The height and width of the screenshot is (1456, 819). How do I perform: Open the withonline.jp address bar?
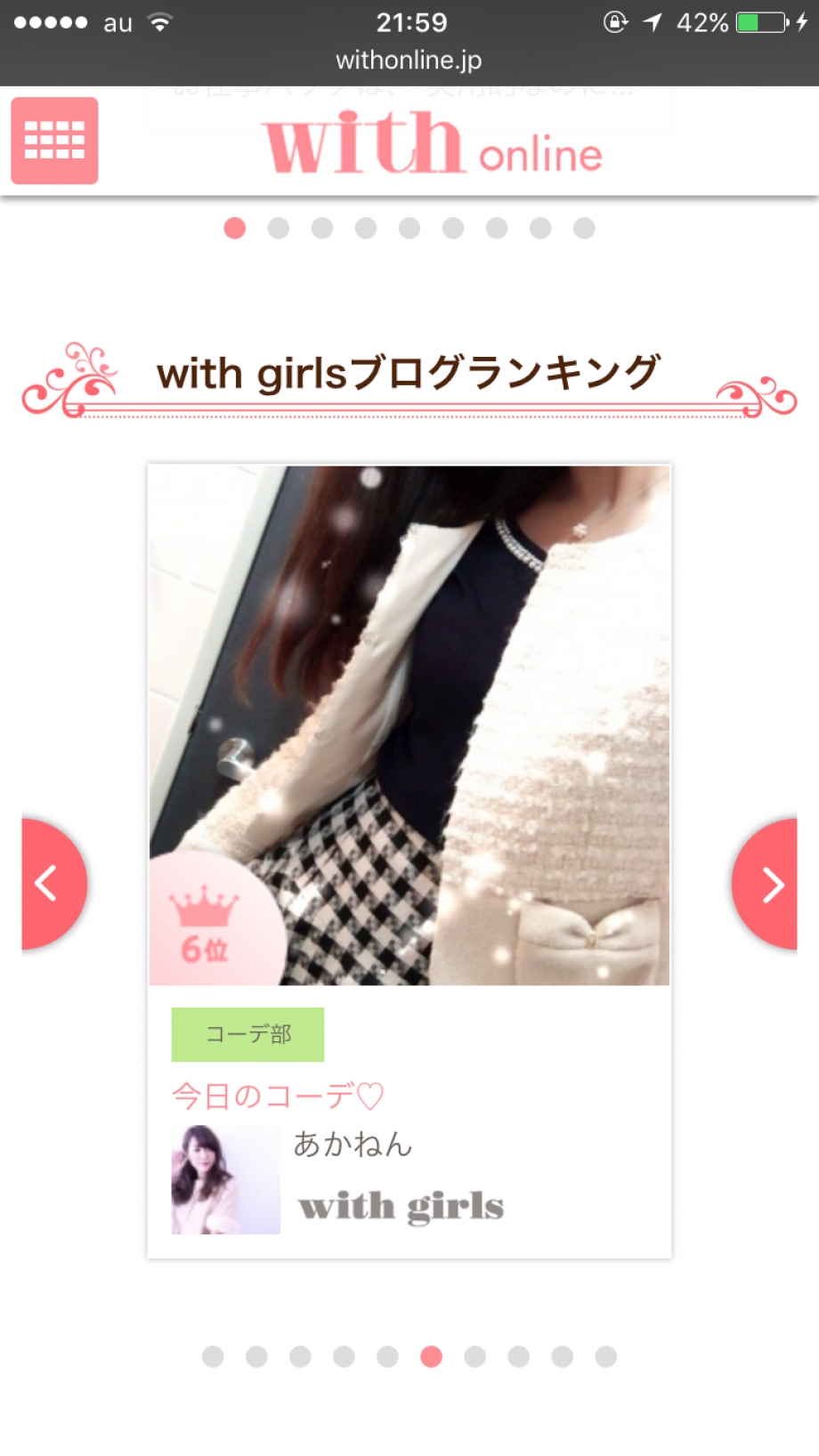409,61
